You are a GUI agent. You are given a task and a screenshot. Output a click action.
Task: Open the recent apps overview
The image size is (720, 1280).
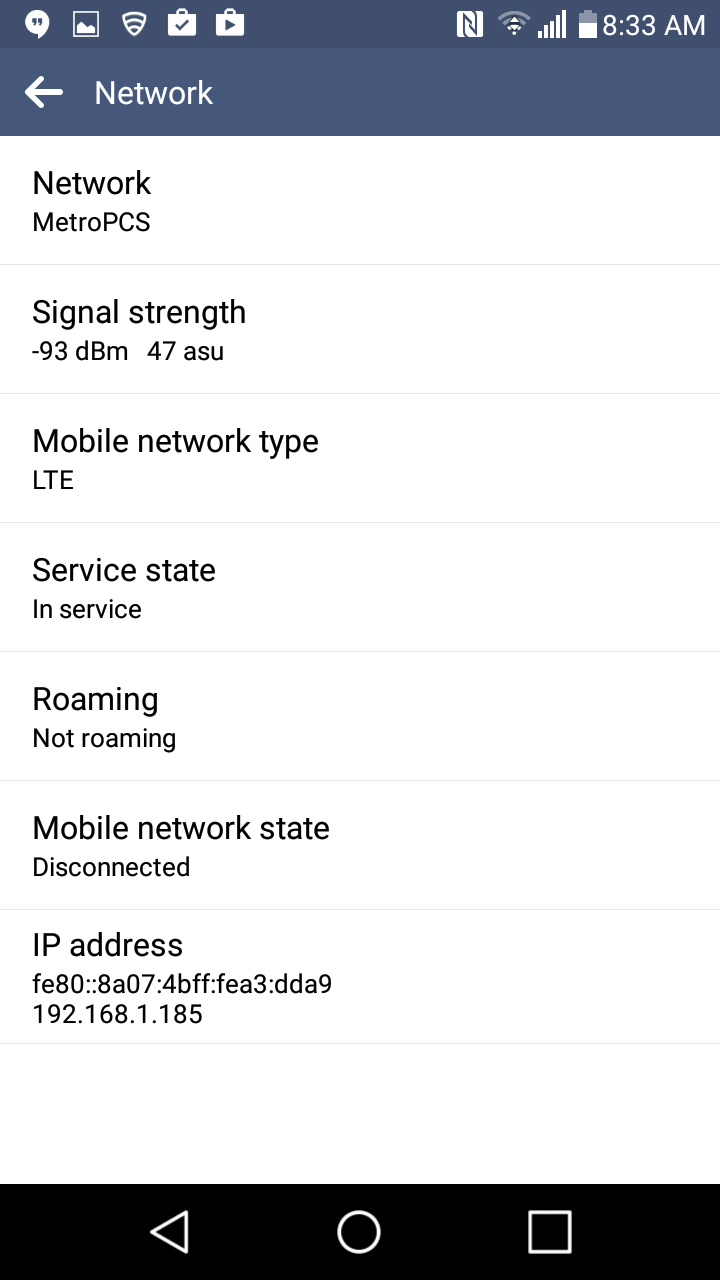pyautogui.click(x=549, y=1231)
